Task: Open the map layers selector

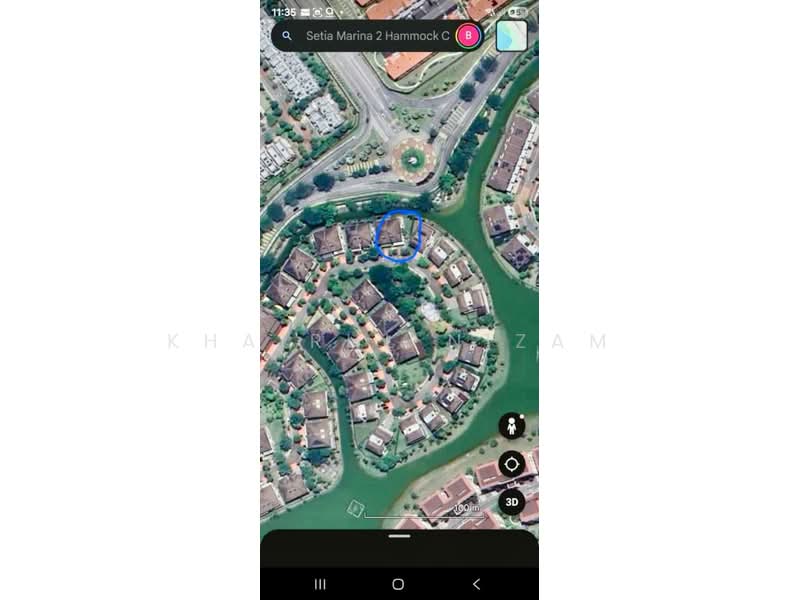Action: (511, 35)
